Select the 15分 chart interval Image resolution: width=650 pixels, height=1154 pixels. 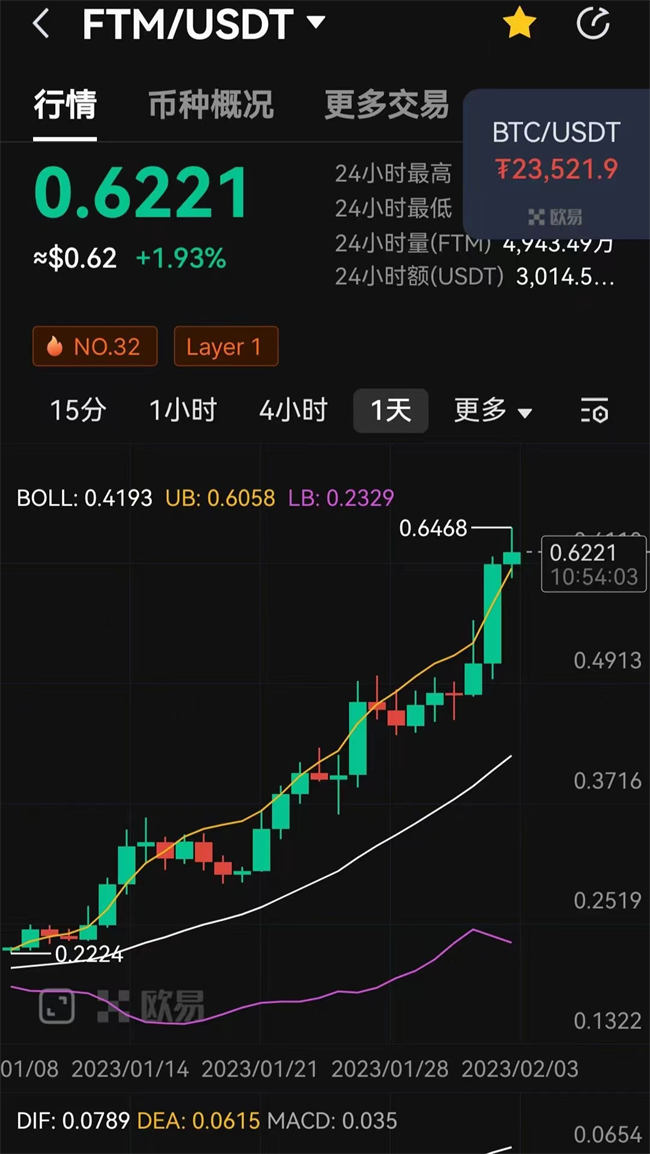(x=78, y=410)
